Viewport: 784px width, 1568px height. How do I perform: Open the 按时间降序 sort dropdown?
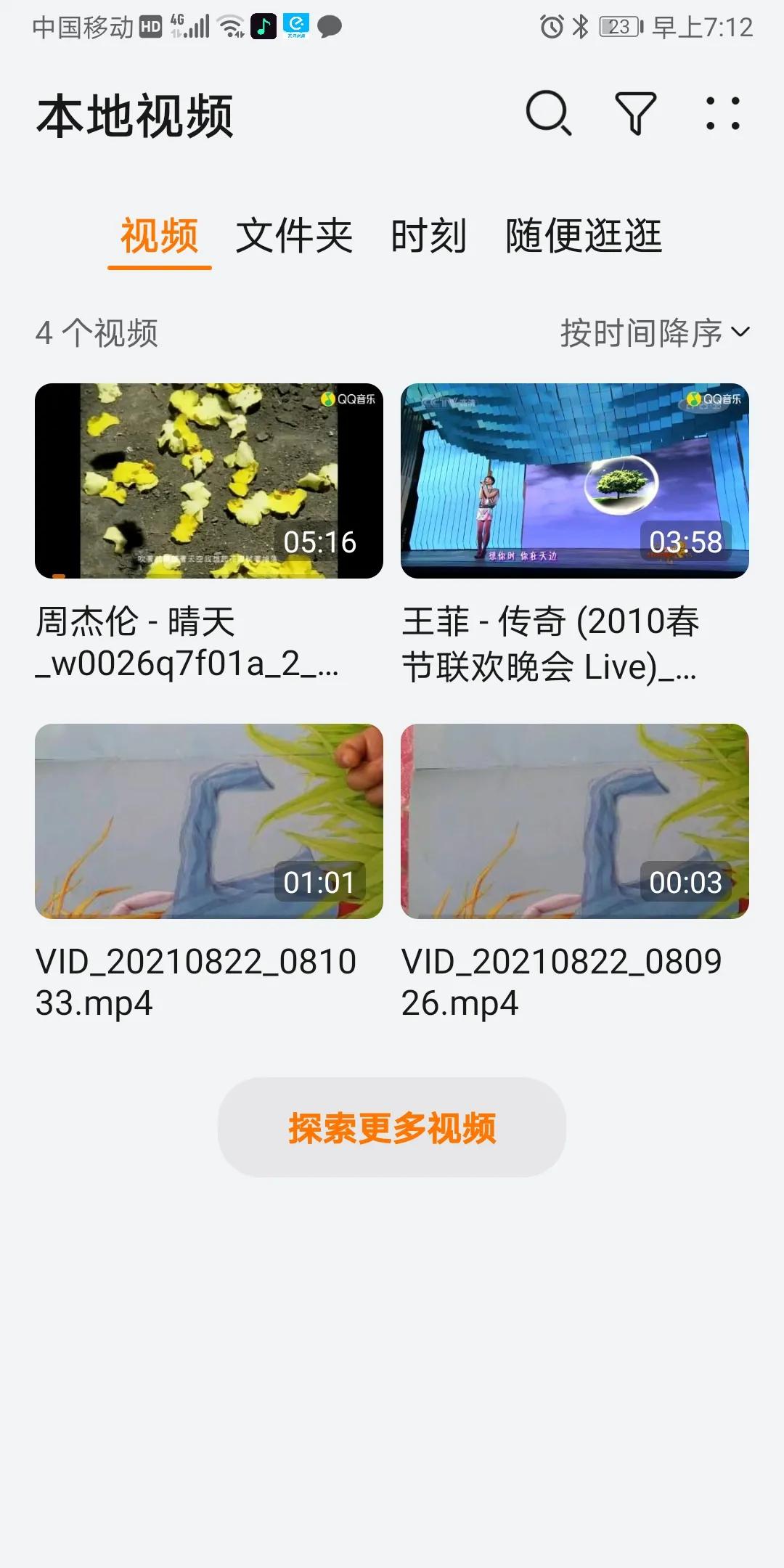coord(642,333)
